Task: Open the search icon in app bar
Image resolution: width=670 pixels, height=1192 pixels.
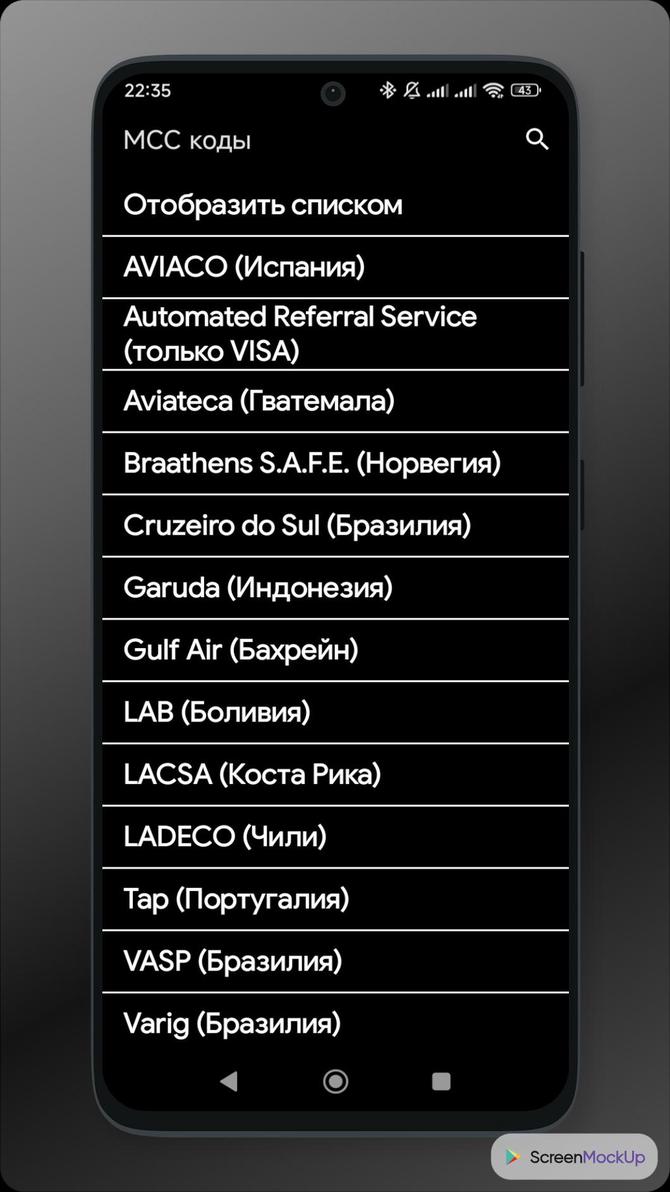Action: (x=537, y=140)
